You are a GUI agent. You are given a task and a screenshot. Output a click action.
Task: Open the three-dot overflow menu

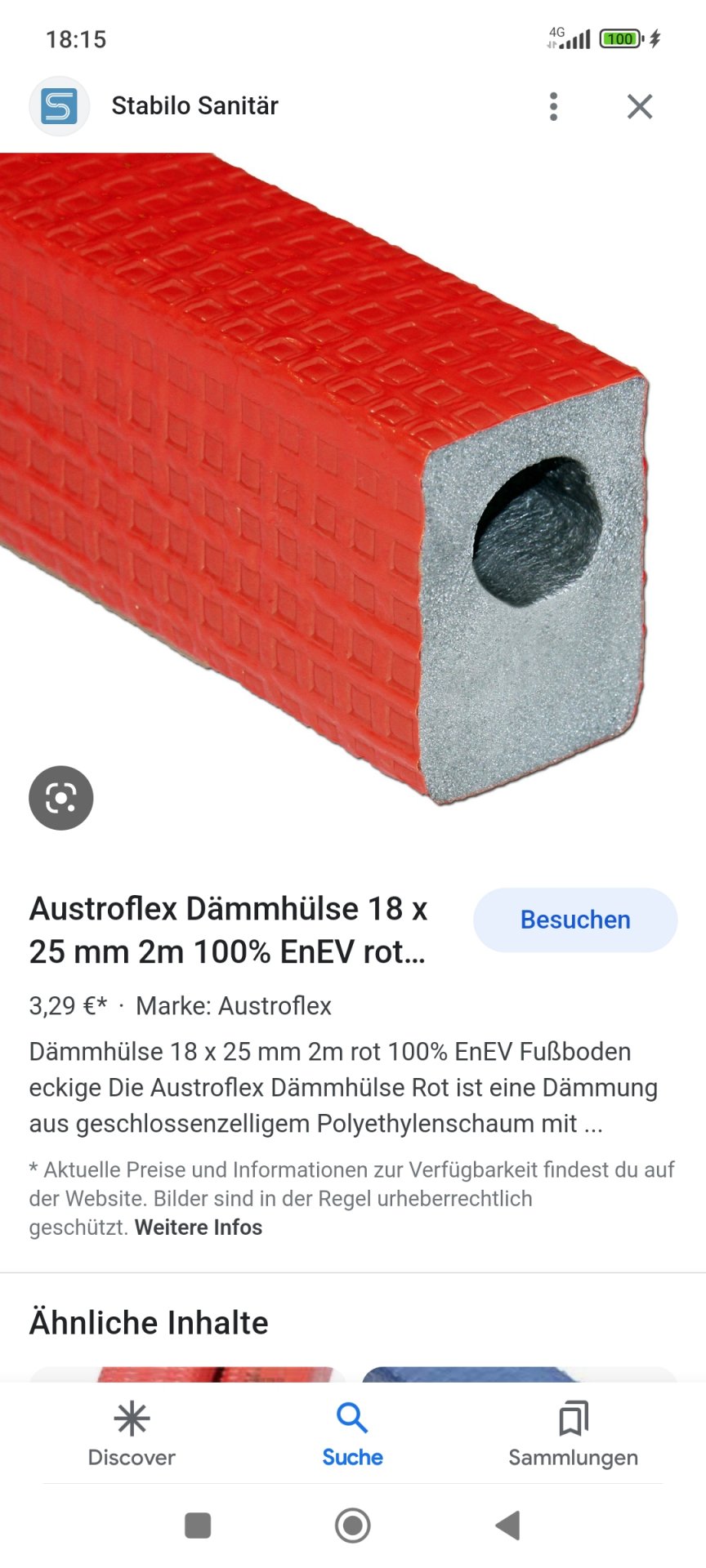tap(554, 106)
